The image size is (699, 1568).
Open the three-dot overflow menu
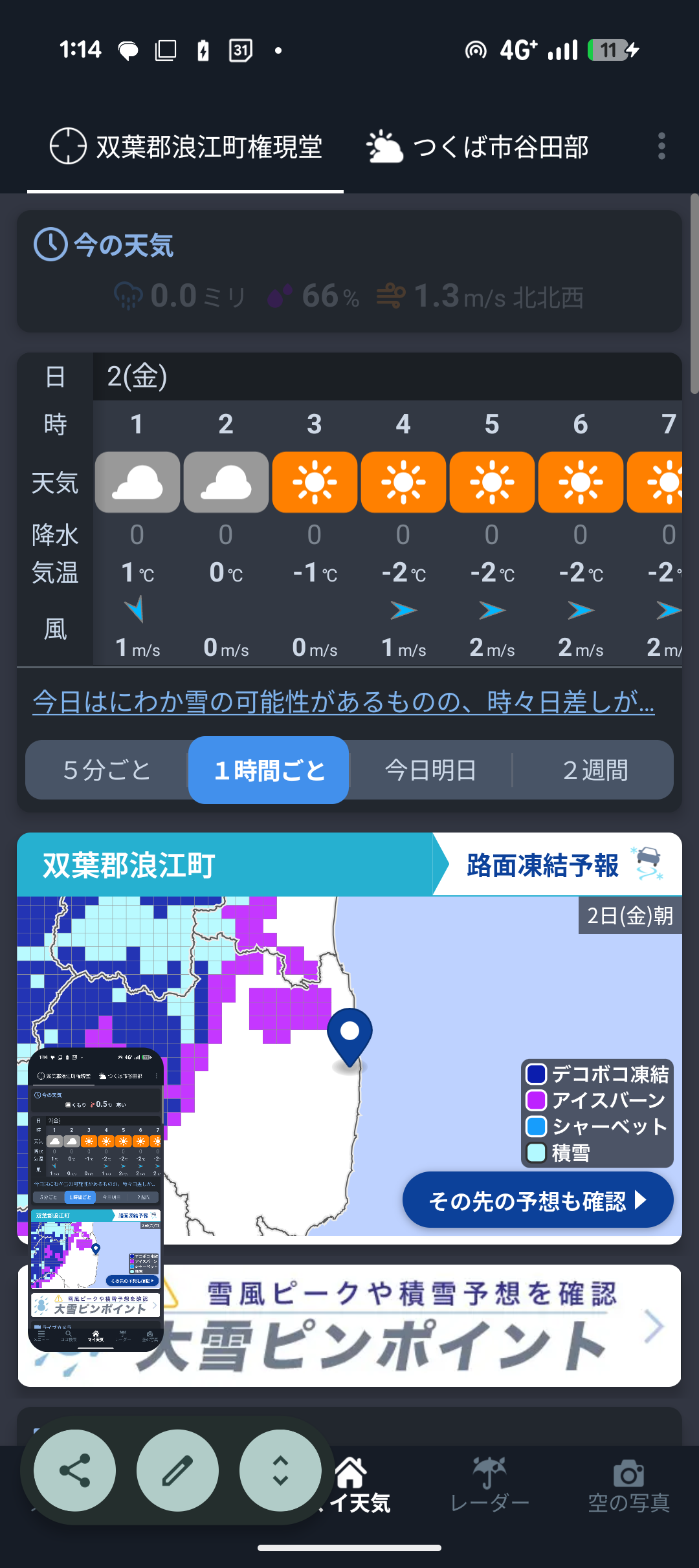click(x=661, y=146)
